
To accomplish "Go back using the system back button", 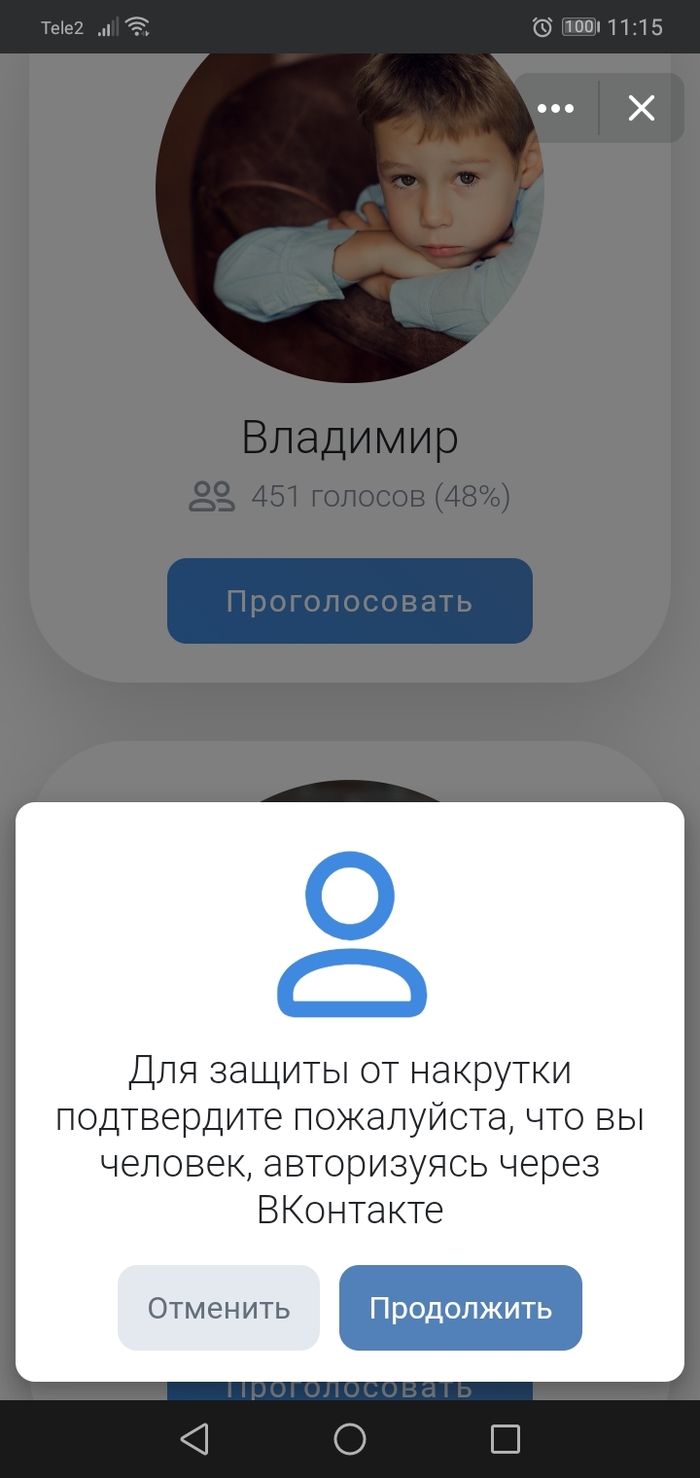I will tap(194, 1439).
